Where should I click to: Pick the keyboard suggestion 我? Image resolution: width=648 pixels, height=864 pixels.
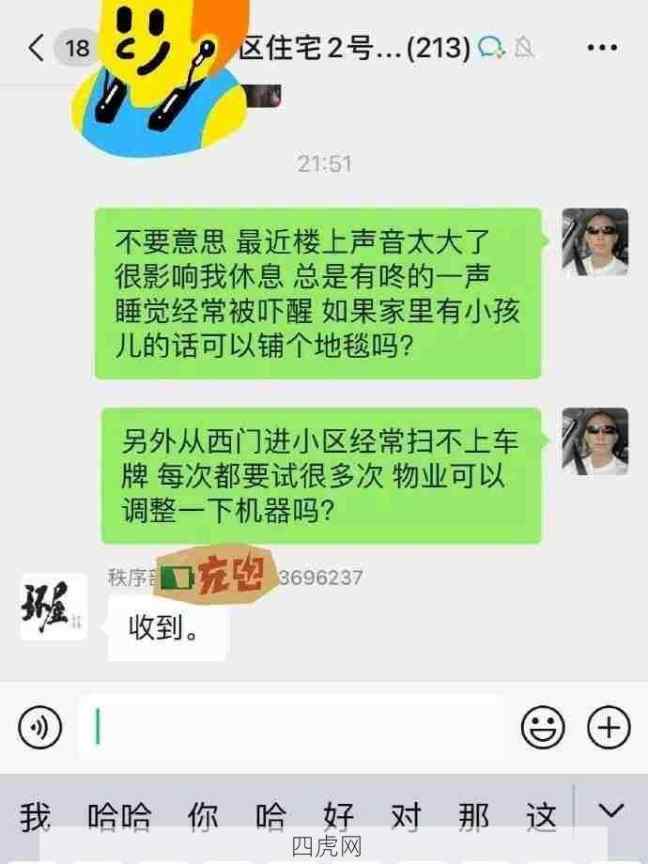click(x=35, y=817)
